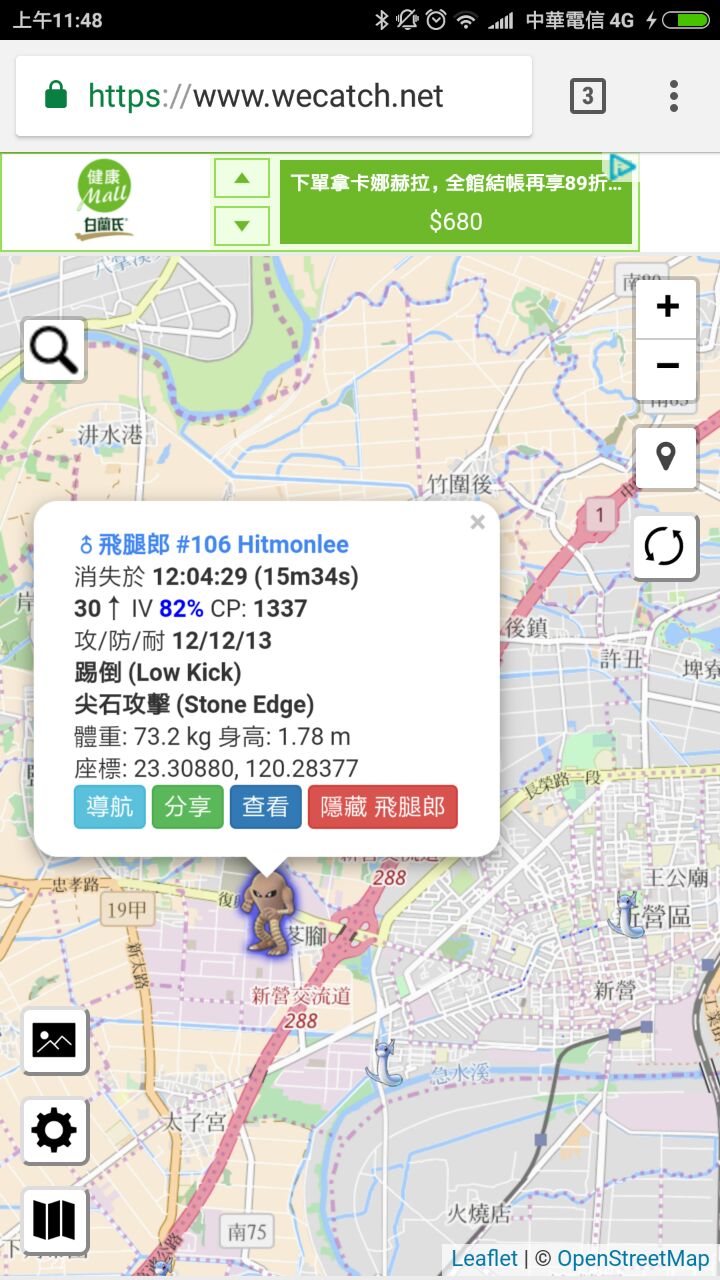Zoom in on the map
Image resolution: width=720 pixels, height=1280 pixels.
click(667, 307)
